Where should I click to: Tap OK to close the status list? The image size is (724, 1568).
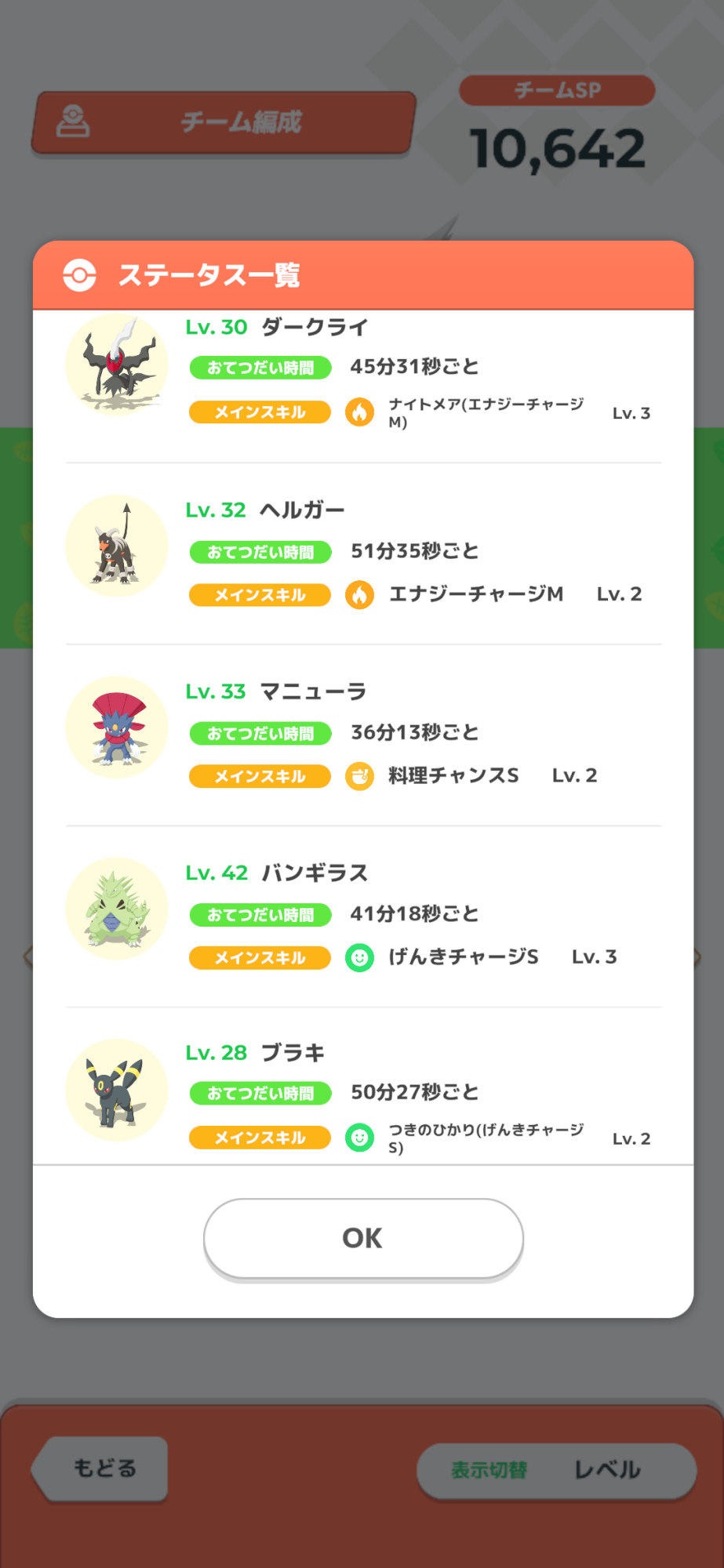(362, 1239)
